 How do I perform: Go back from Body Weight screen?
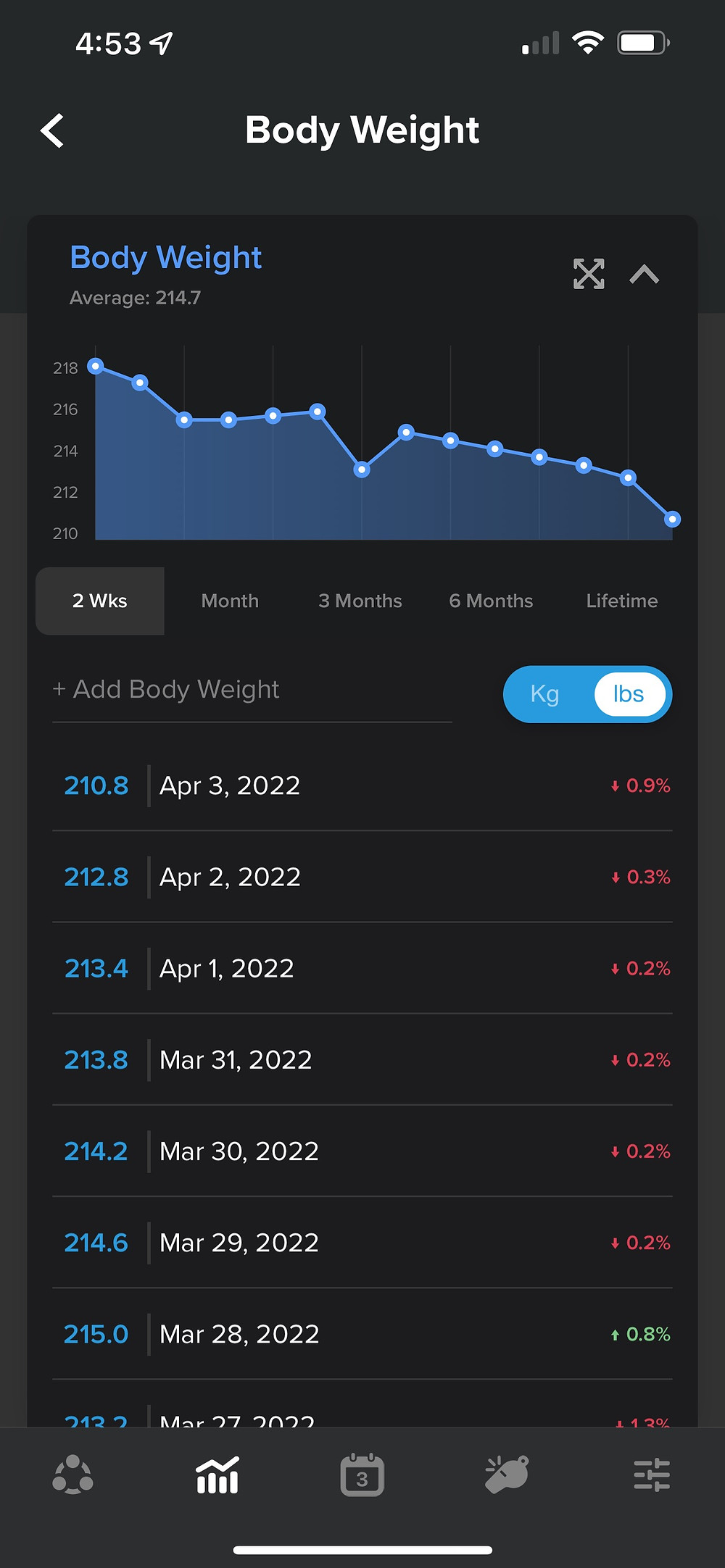[x=52, y=131]
